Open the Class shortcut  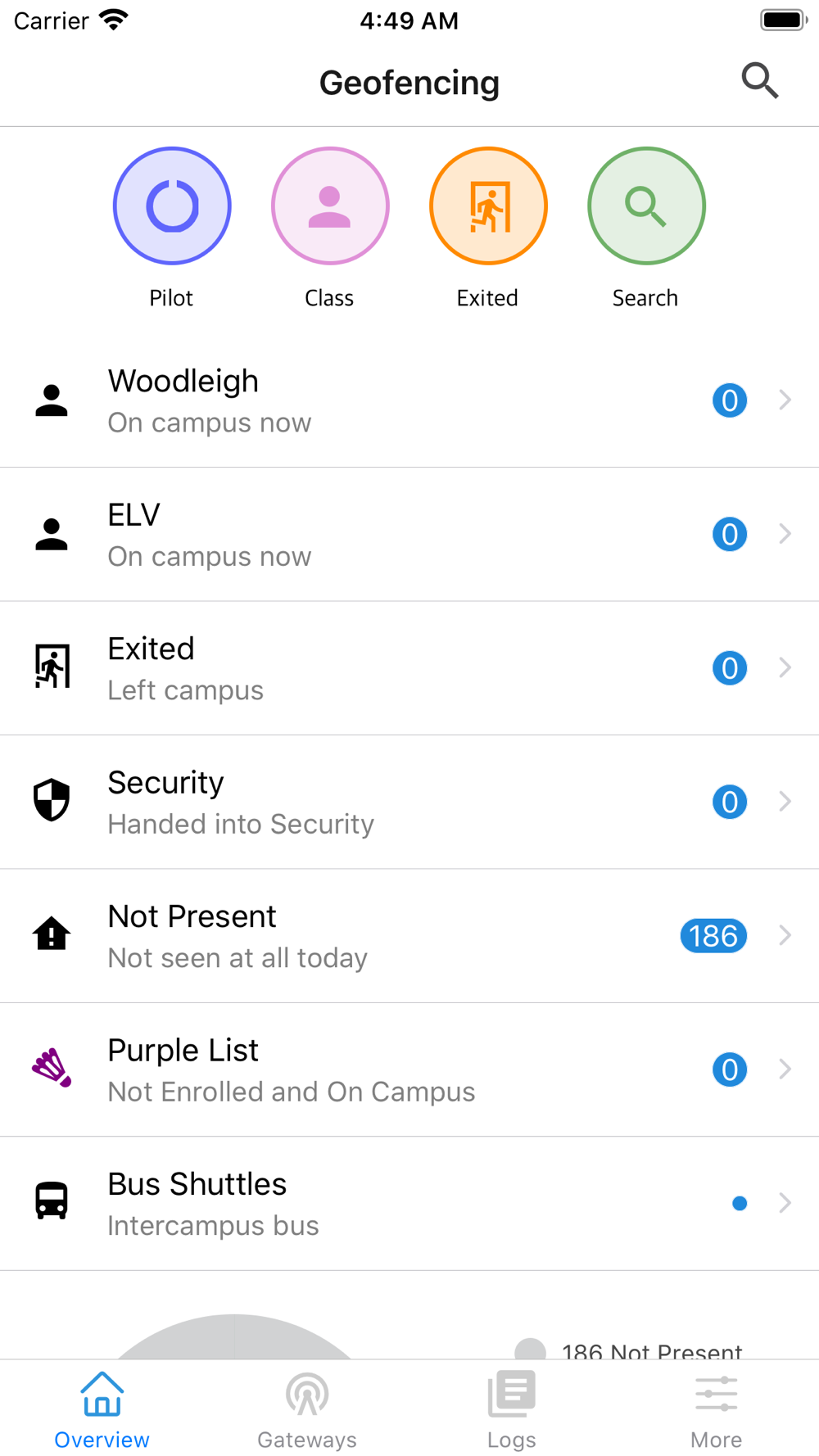pos(330,206)
